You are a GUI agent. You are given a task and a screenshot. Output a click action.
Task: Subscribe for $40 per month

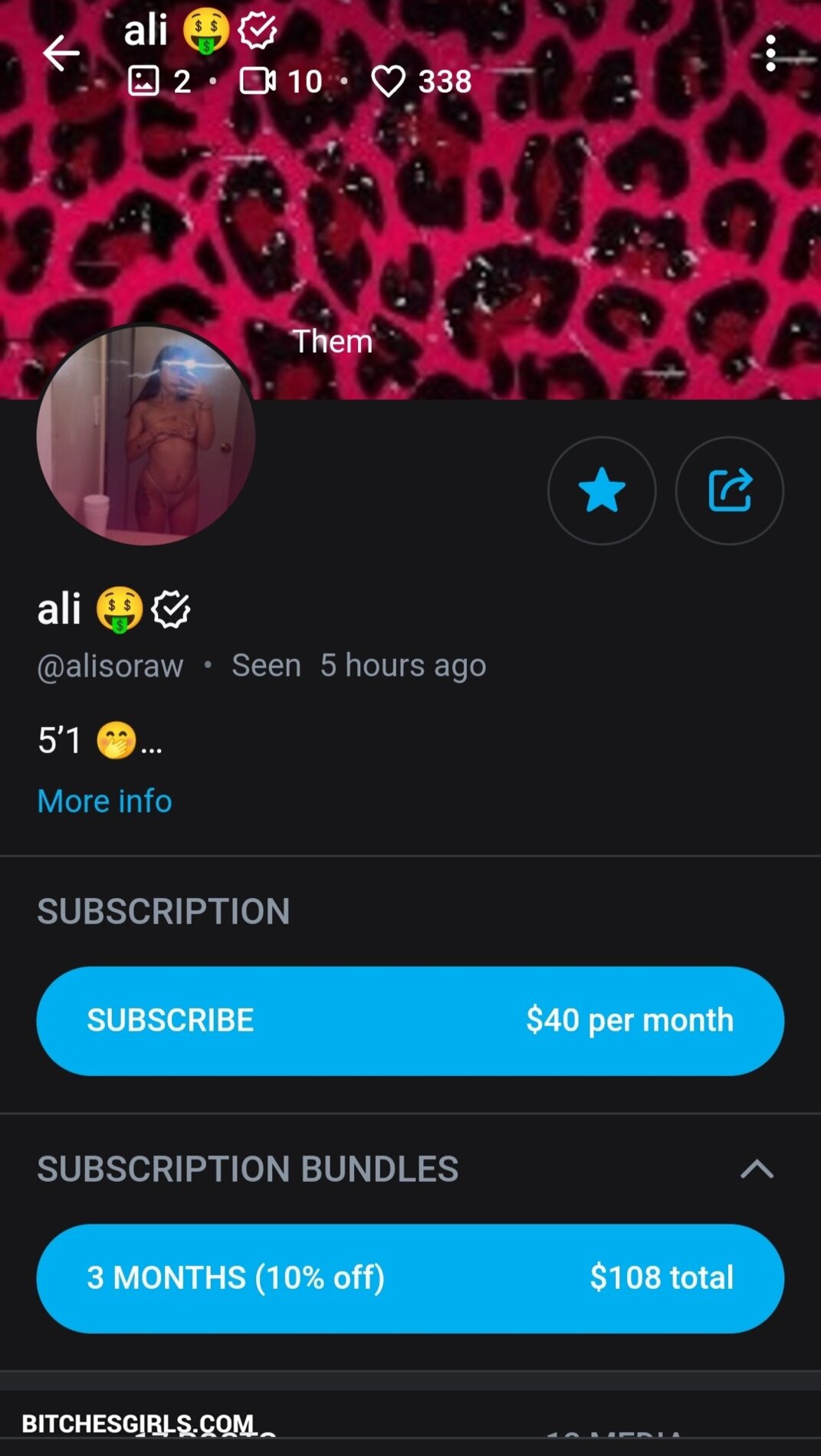pyautogui.click(x=410, y=1021)
